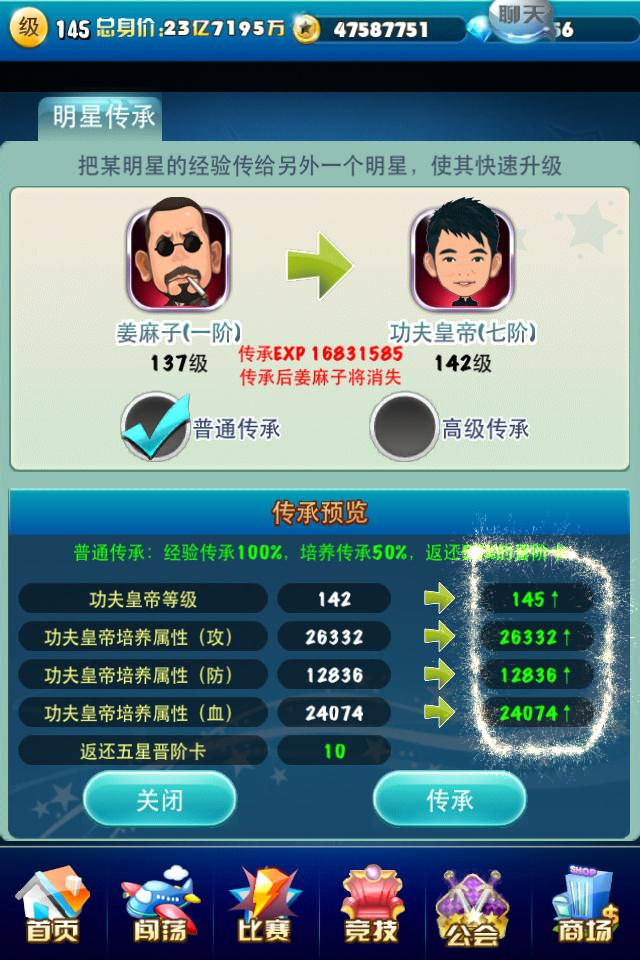Visit the 商场 shop tab
Viewport: 640px width, 960px height.
point(585,905)
